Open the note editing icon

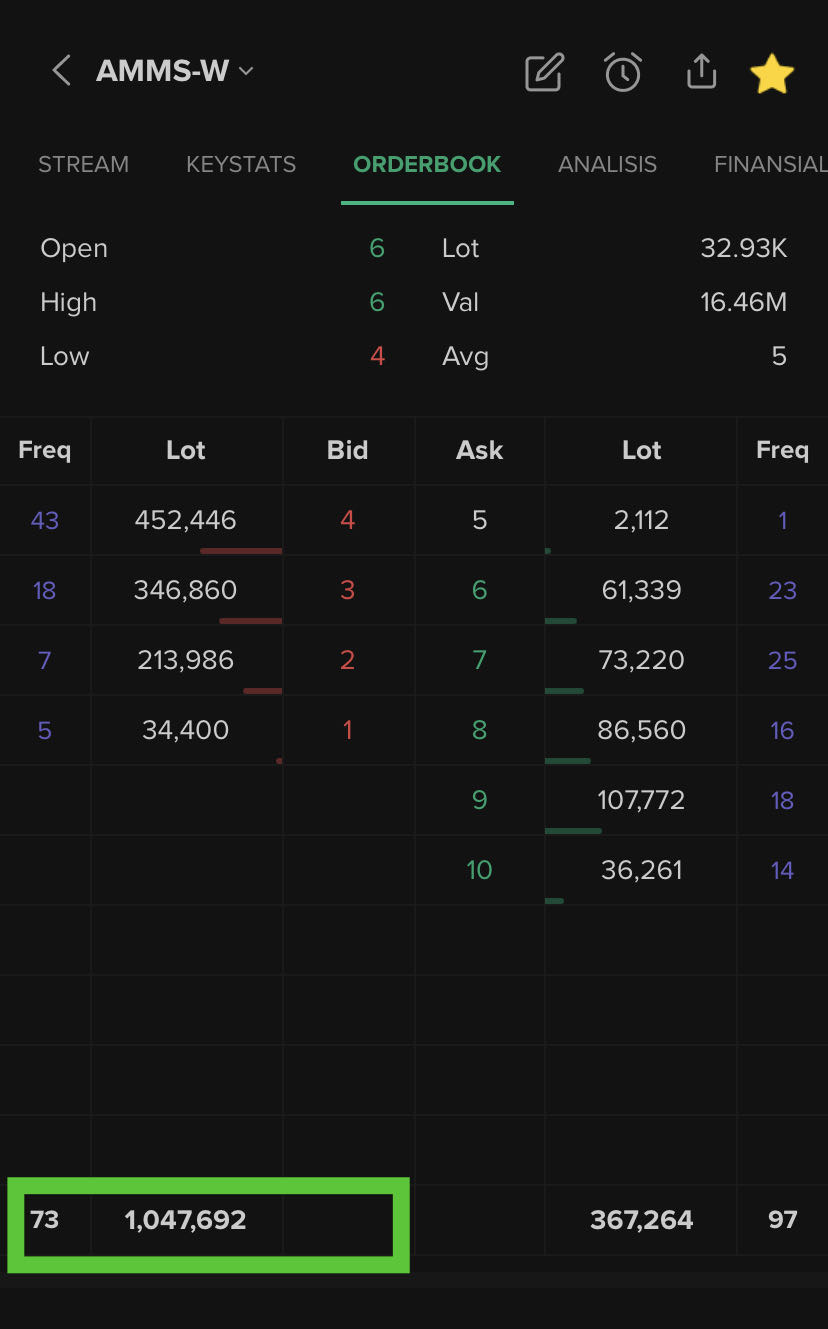tap(544, 72)
